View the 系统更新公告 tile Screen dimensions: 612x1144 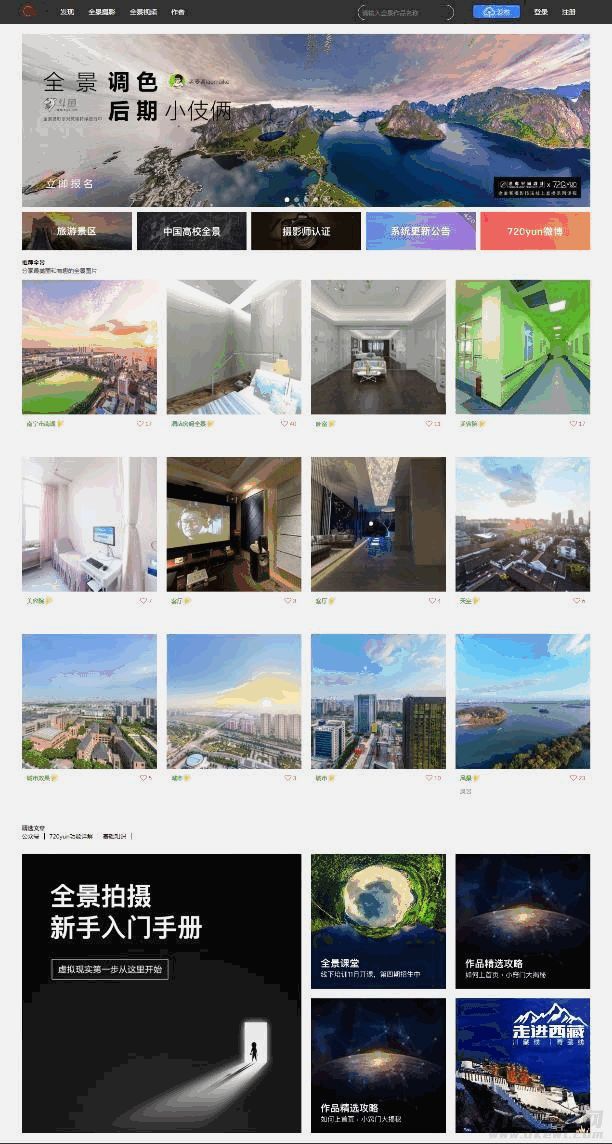pos(420,231)
